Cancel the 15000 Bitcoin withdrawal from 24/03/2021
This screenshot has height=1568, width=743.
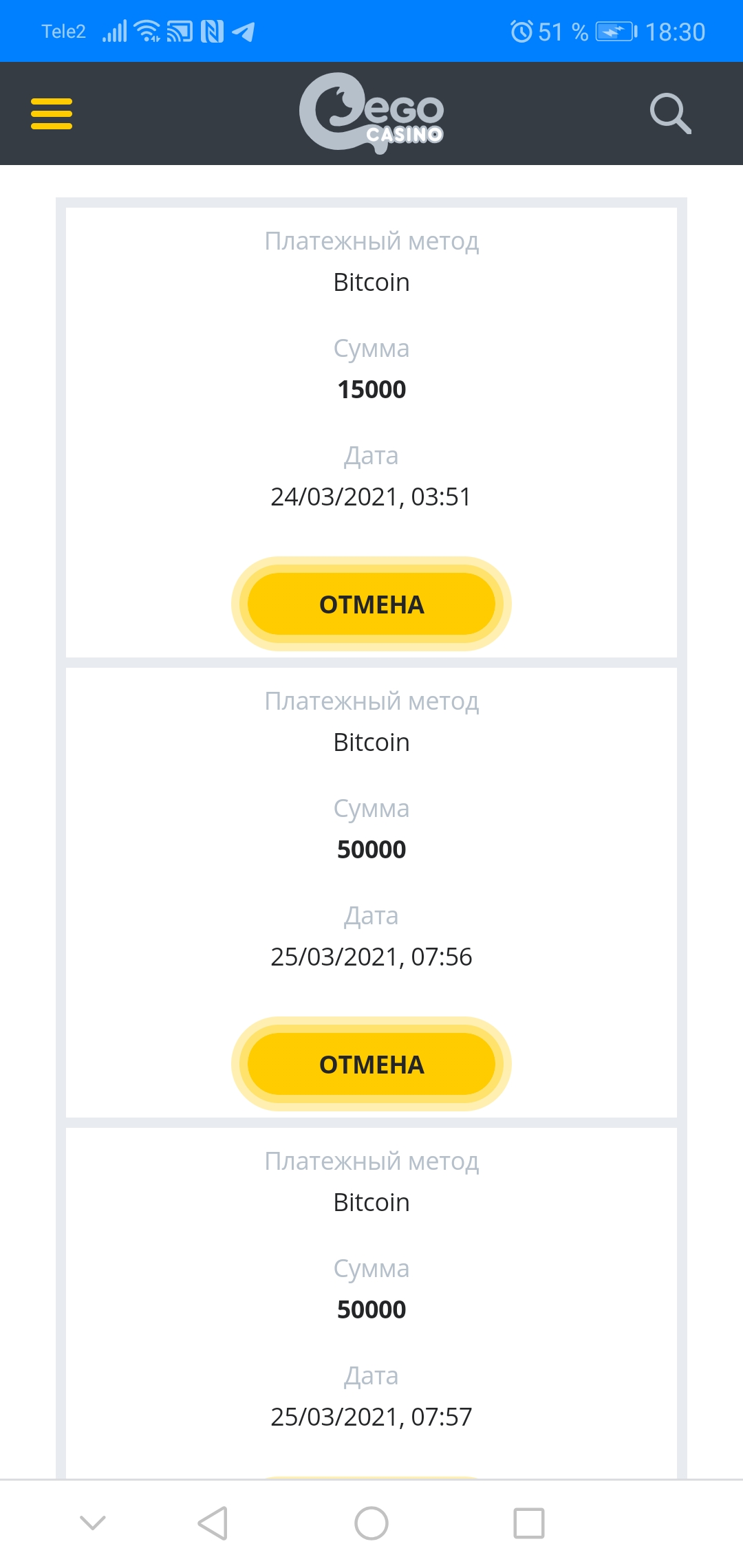point(371,604)
